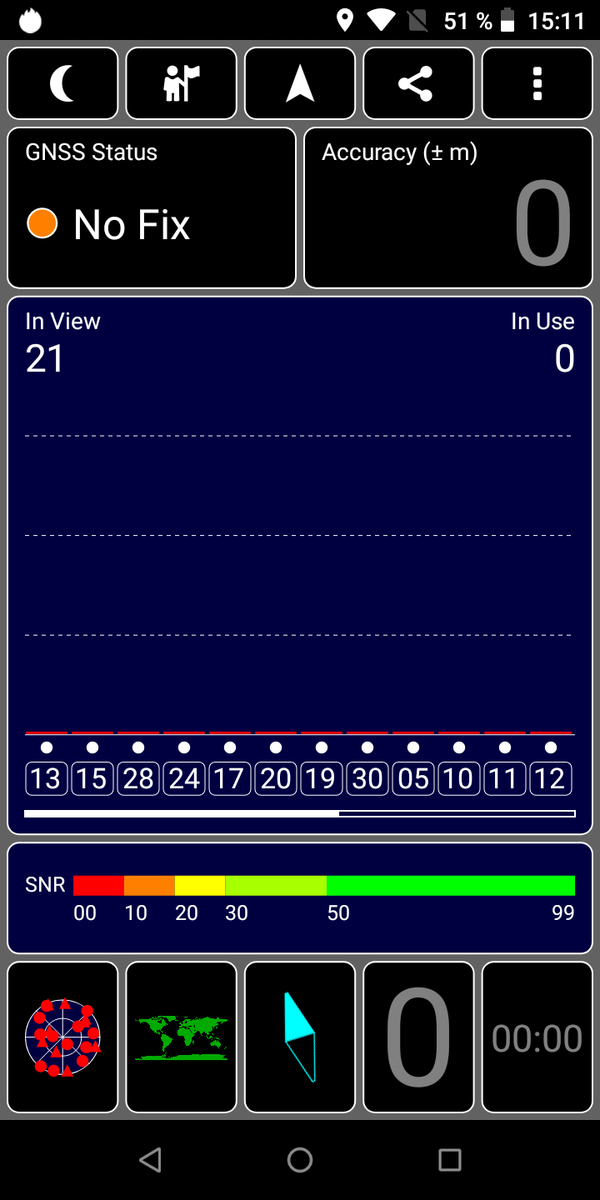Open the compass tile
The height and width of the screenshot is (1200, 600).
[x=300, y=1037]
